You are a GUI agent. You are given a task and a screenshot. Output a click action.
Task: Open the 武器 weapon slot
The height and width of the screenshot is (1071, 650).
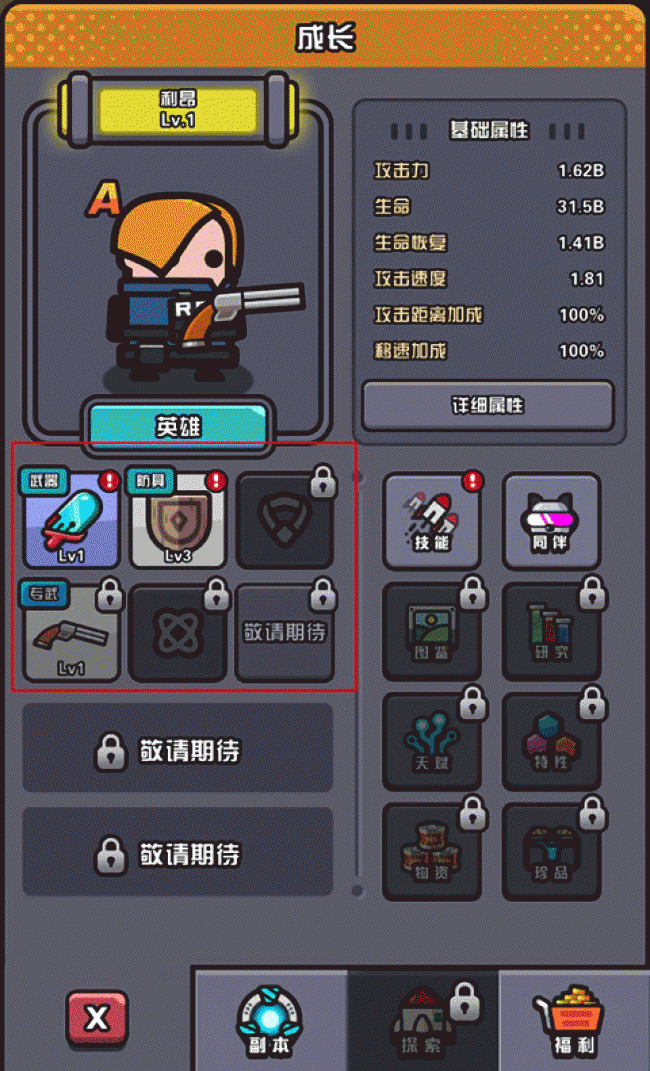[x=70, y=520]
